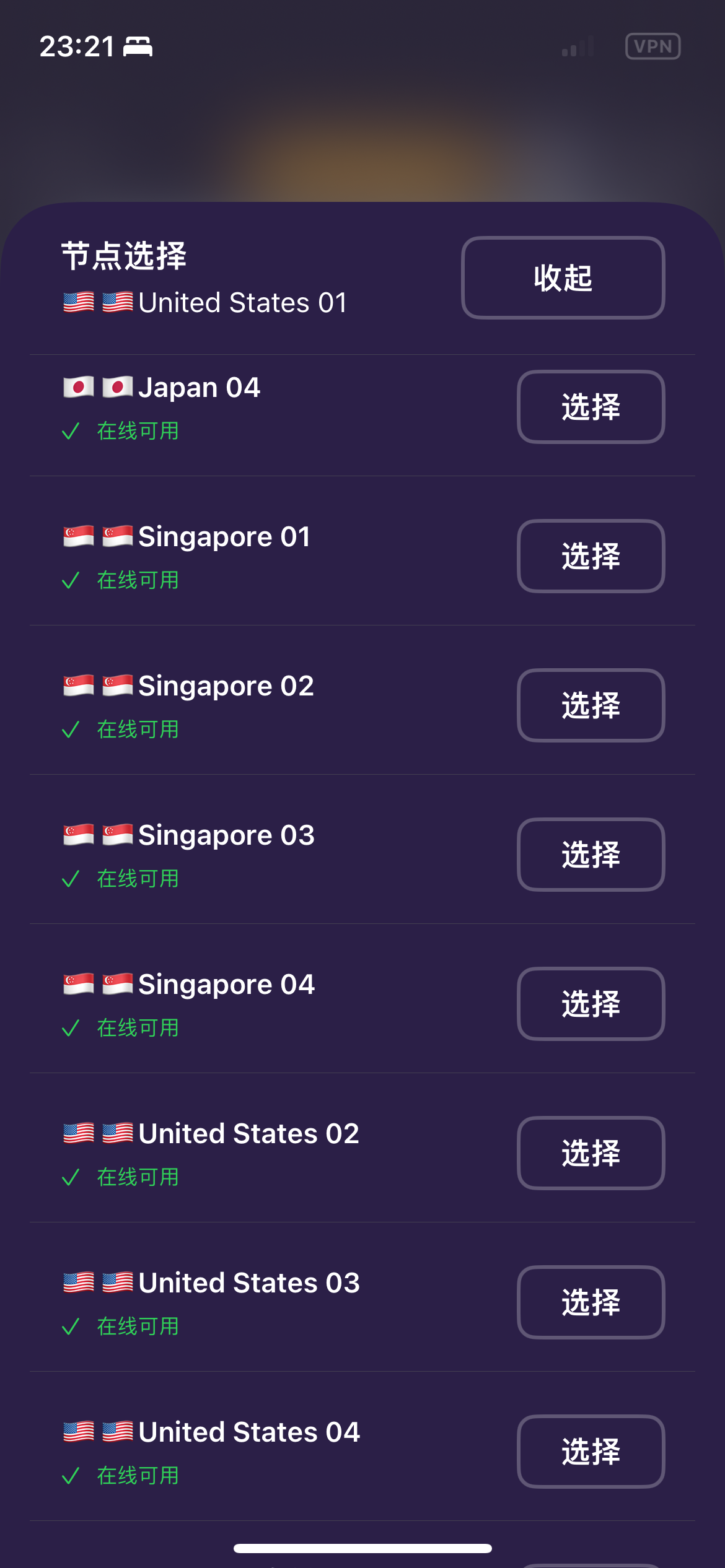Choose Singapore 01 server

point(591,556)
